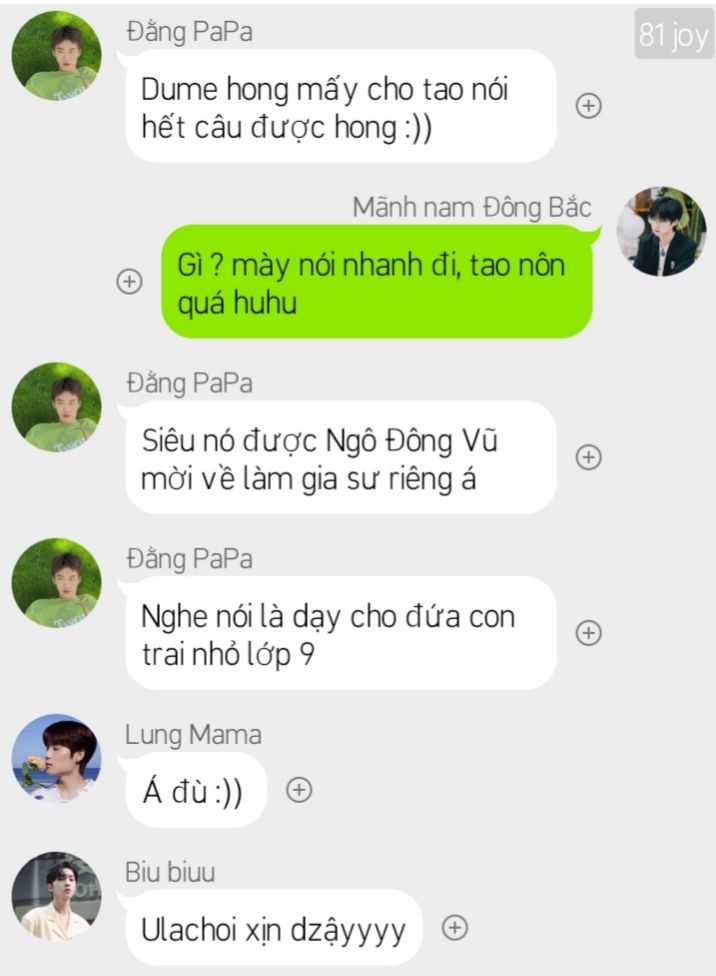Tap plus icon beside "Nghe nói là dạy" message
This screenshot has width=716, height=976.
tap(589, 632)
